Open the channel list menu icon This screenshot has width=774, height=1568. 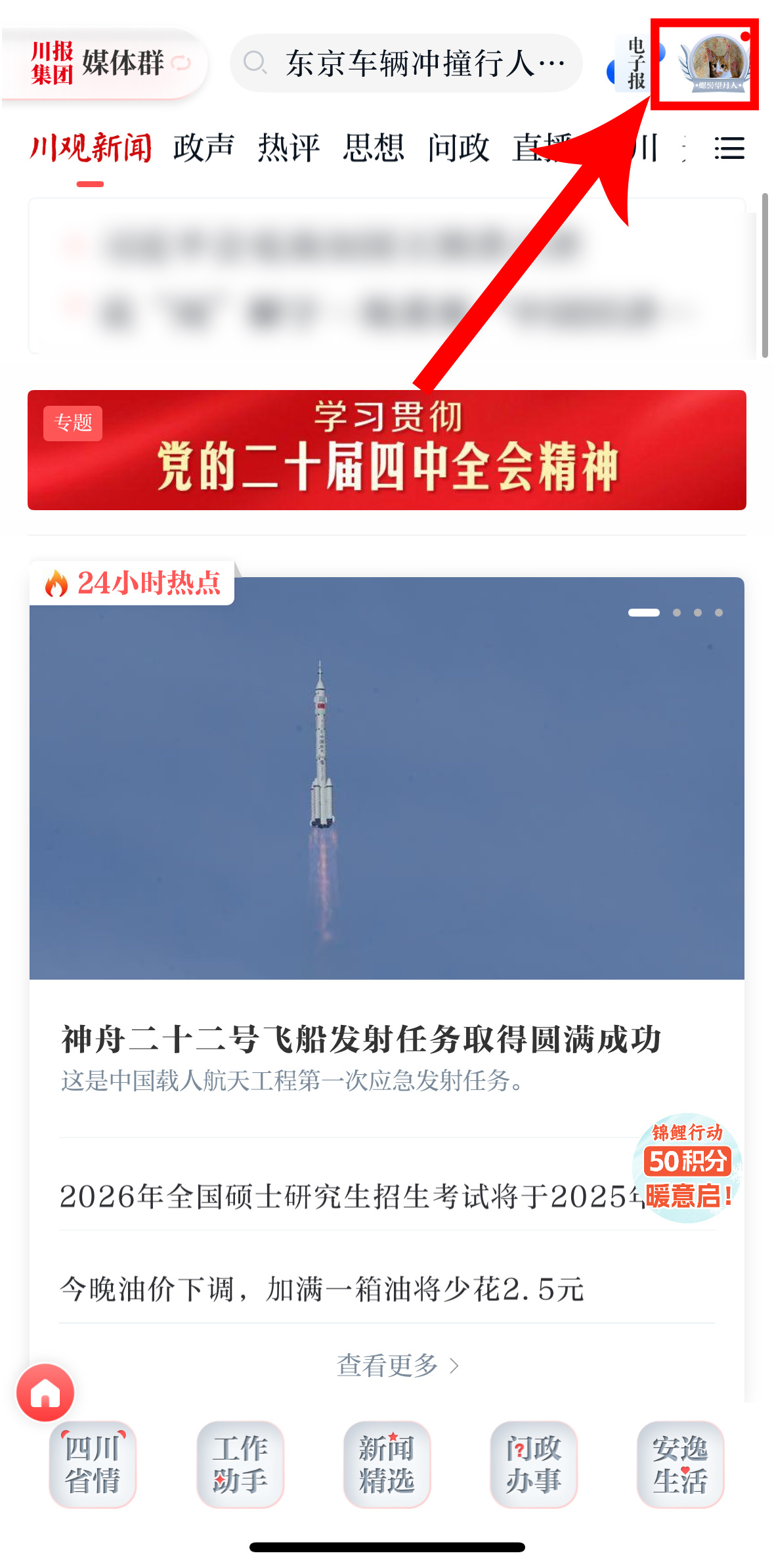(x=729, y=148)
